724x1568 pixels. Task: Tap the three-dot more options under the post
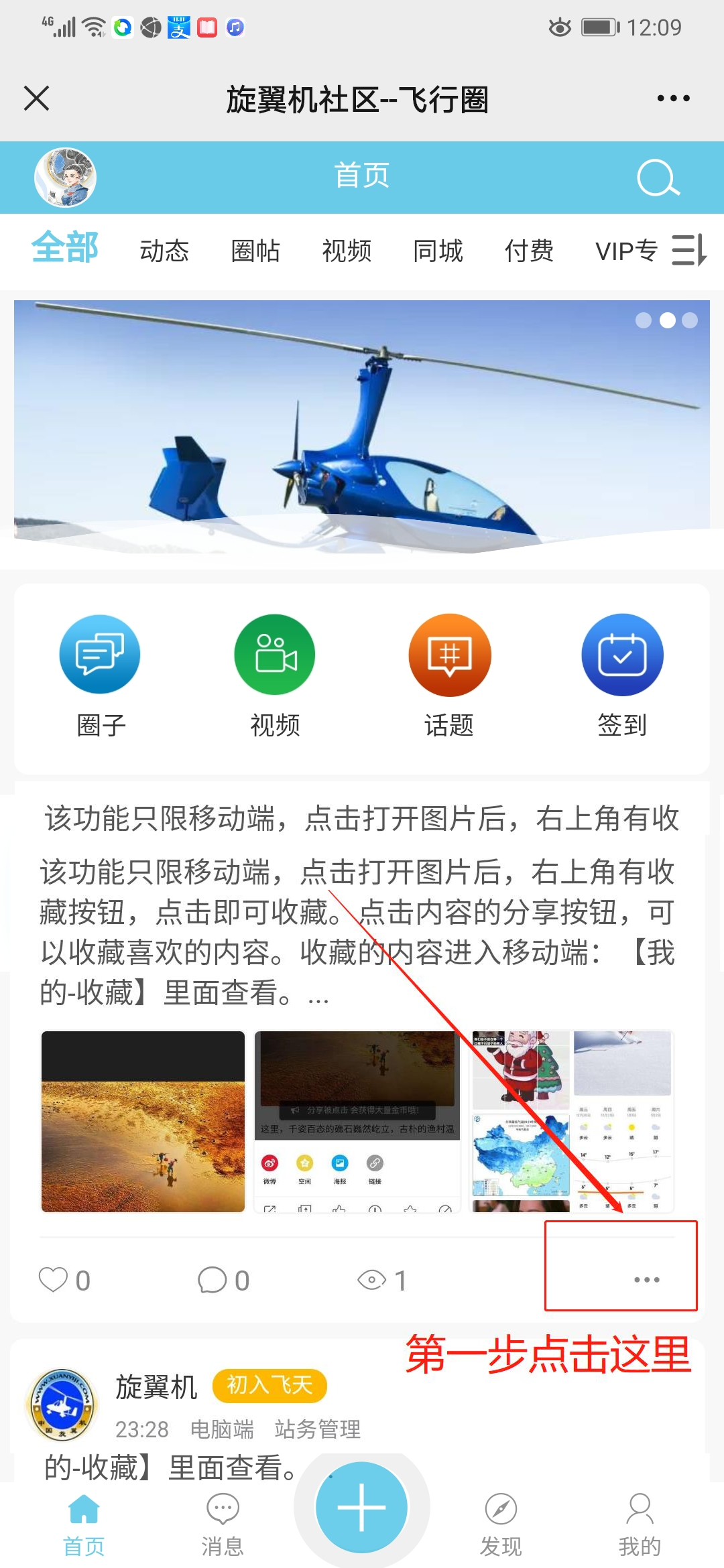[647, 1279]
